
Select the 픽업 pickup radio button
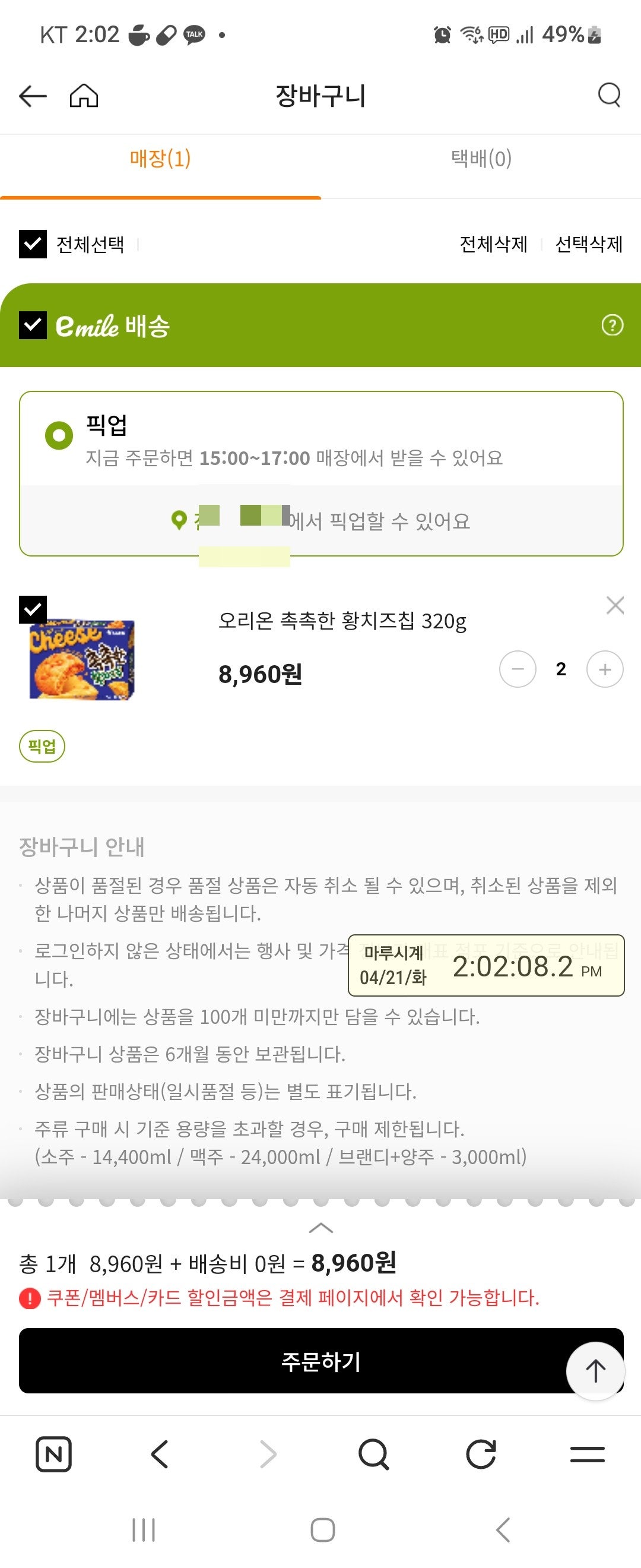click(58, 435)
